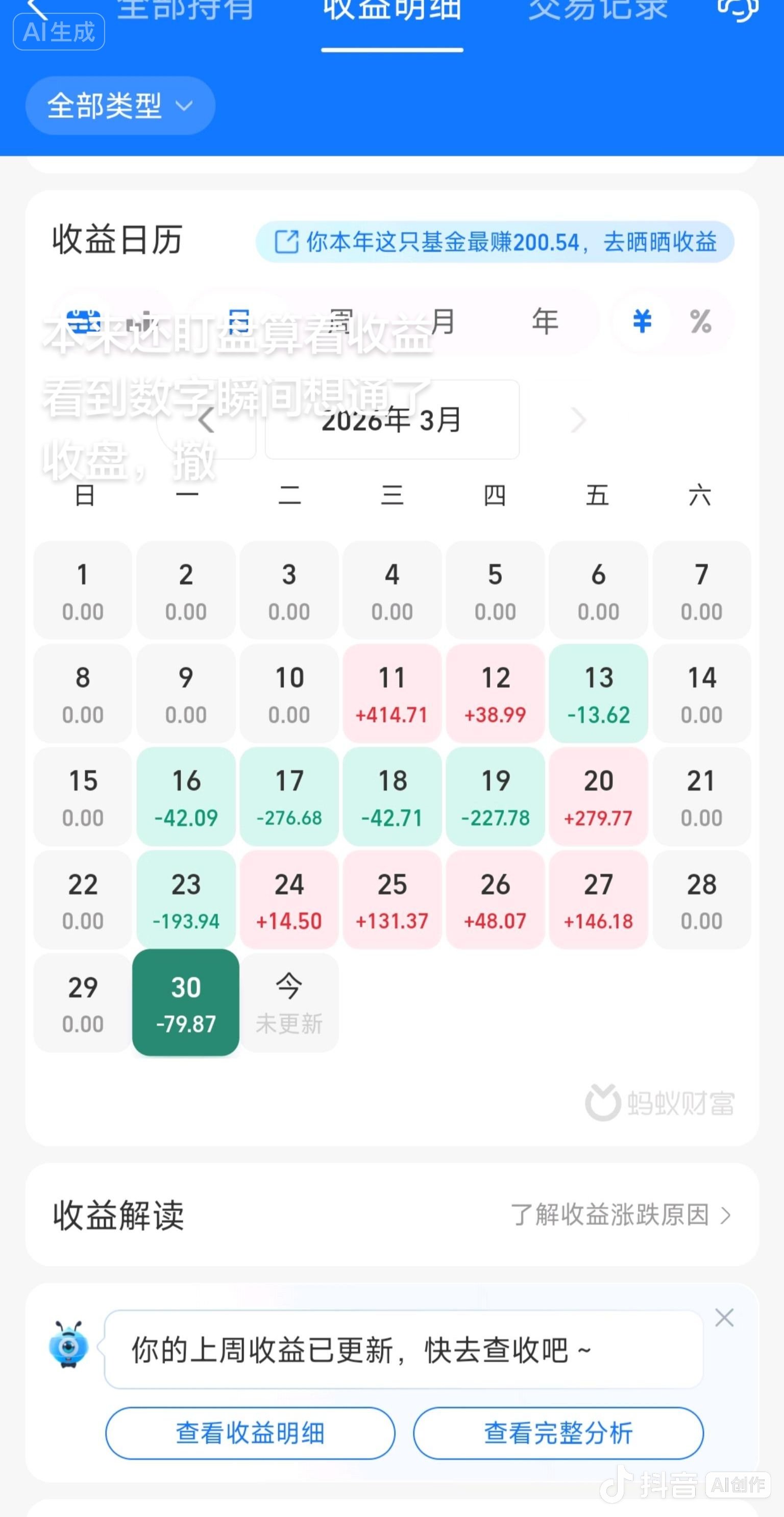Screen dimensions: 784x1517
Task: Switch to the 交易记录 tab
Action: (598, 9)
